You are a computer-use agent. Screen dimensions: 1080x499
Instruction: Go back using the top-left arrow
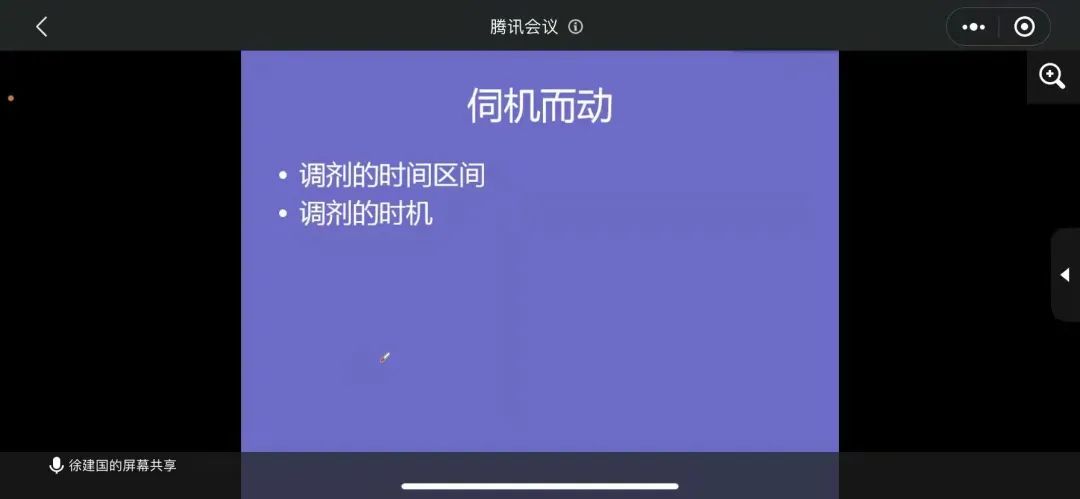pos(41,27)
